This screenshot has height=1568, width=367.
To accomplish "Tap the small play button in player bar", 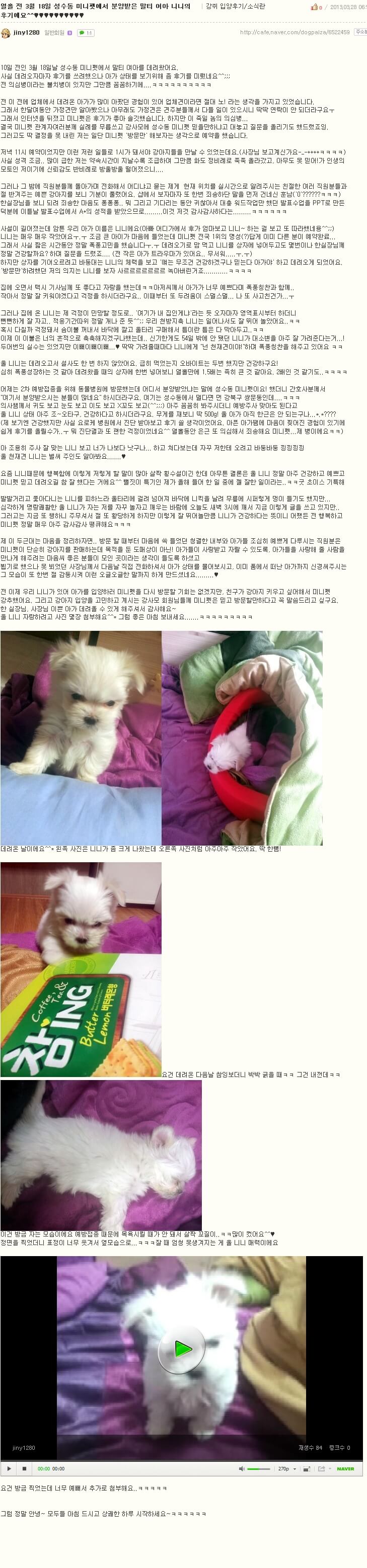I will point(9,1468).
